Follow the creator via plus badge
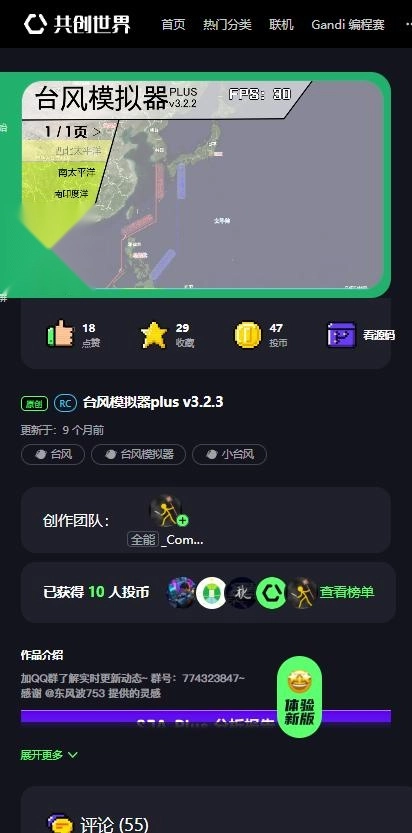 pos(183,521)
